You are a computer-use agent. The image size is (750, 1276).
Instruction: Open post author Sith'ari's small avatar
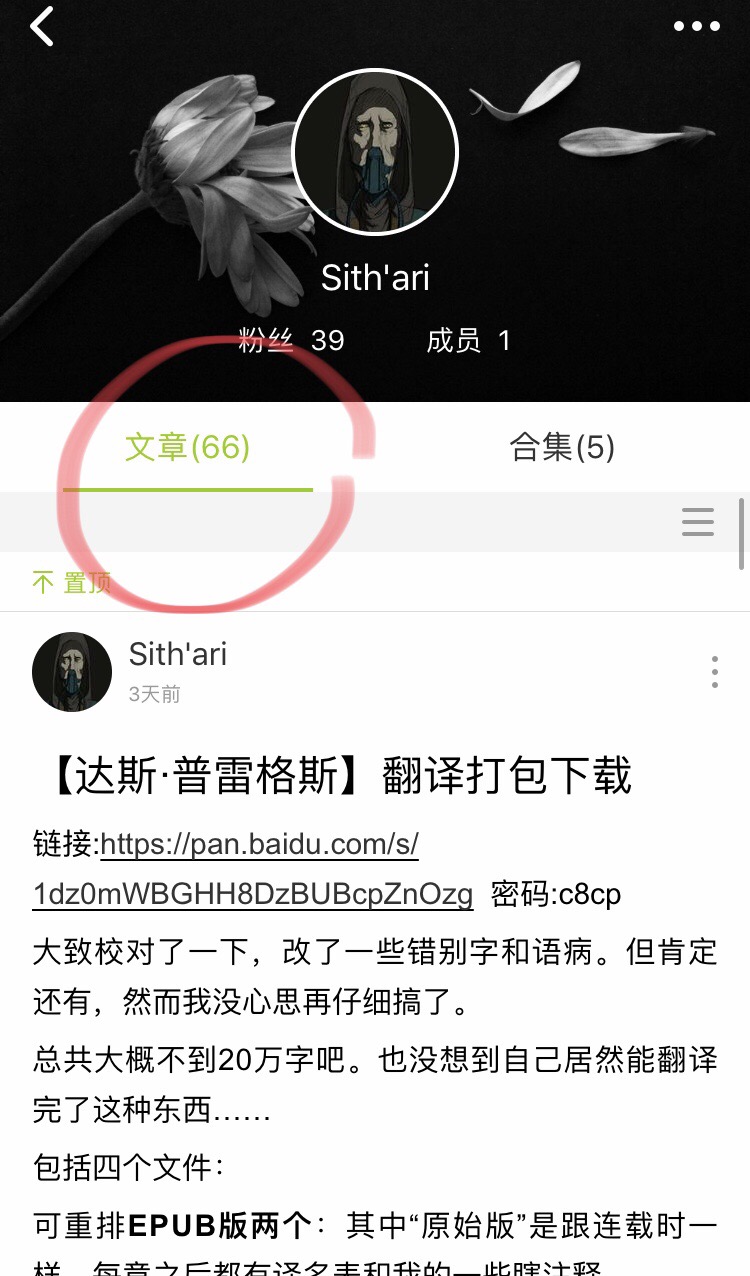[x=72, y=671]
